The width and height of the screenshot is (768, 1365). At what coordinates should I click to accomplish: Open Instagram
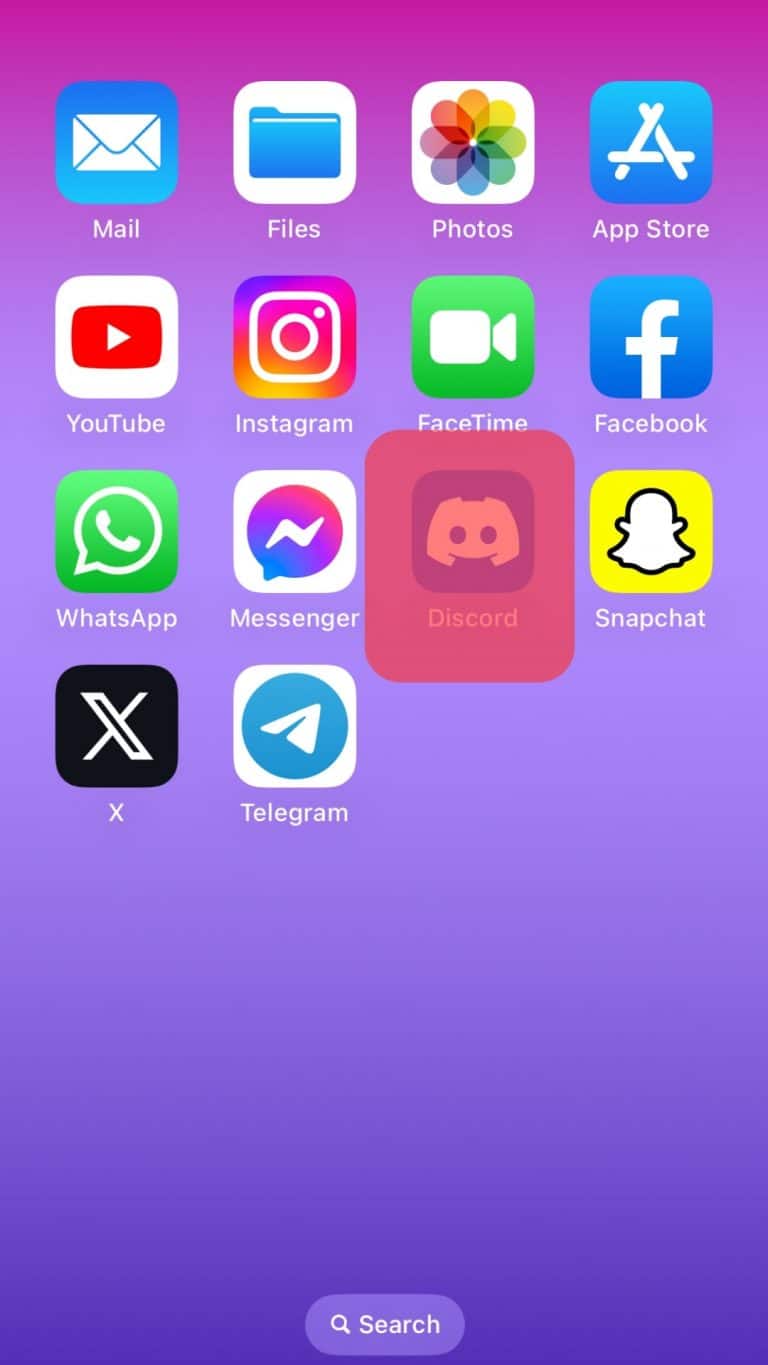coord(294,336)
